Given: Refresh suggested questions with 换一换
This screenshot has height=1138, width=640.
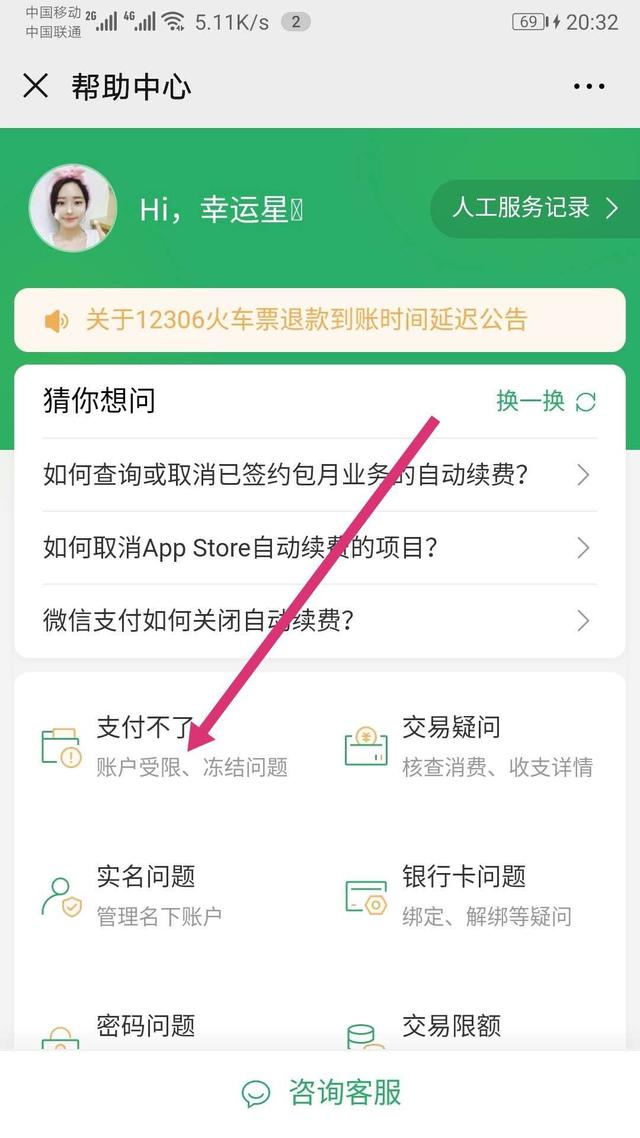Looking at the screenshot, I should point(546,401).
